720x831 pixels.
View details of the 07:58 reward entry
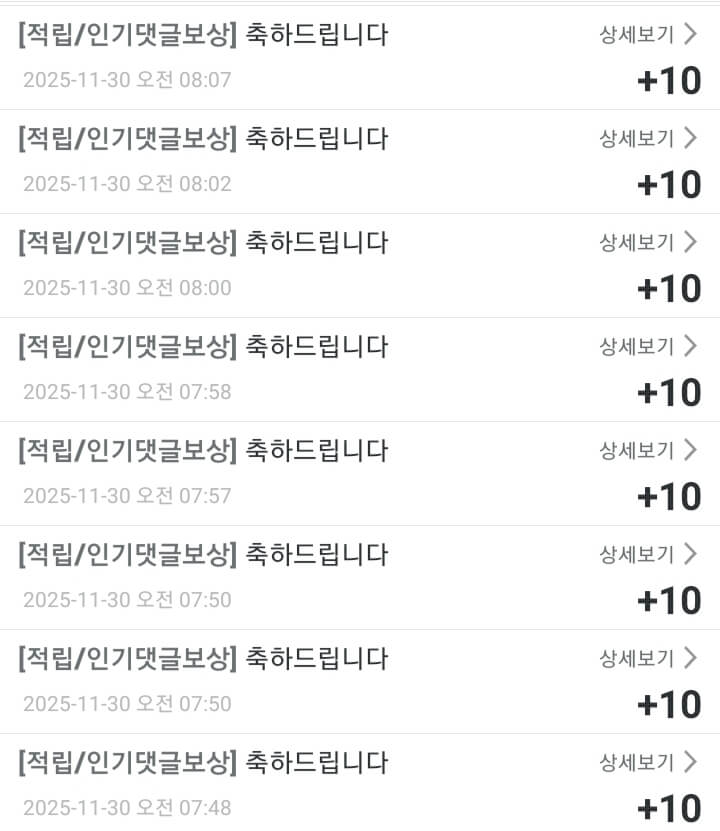(647, 346)
